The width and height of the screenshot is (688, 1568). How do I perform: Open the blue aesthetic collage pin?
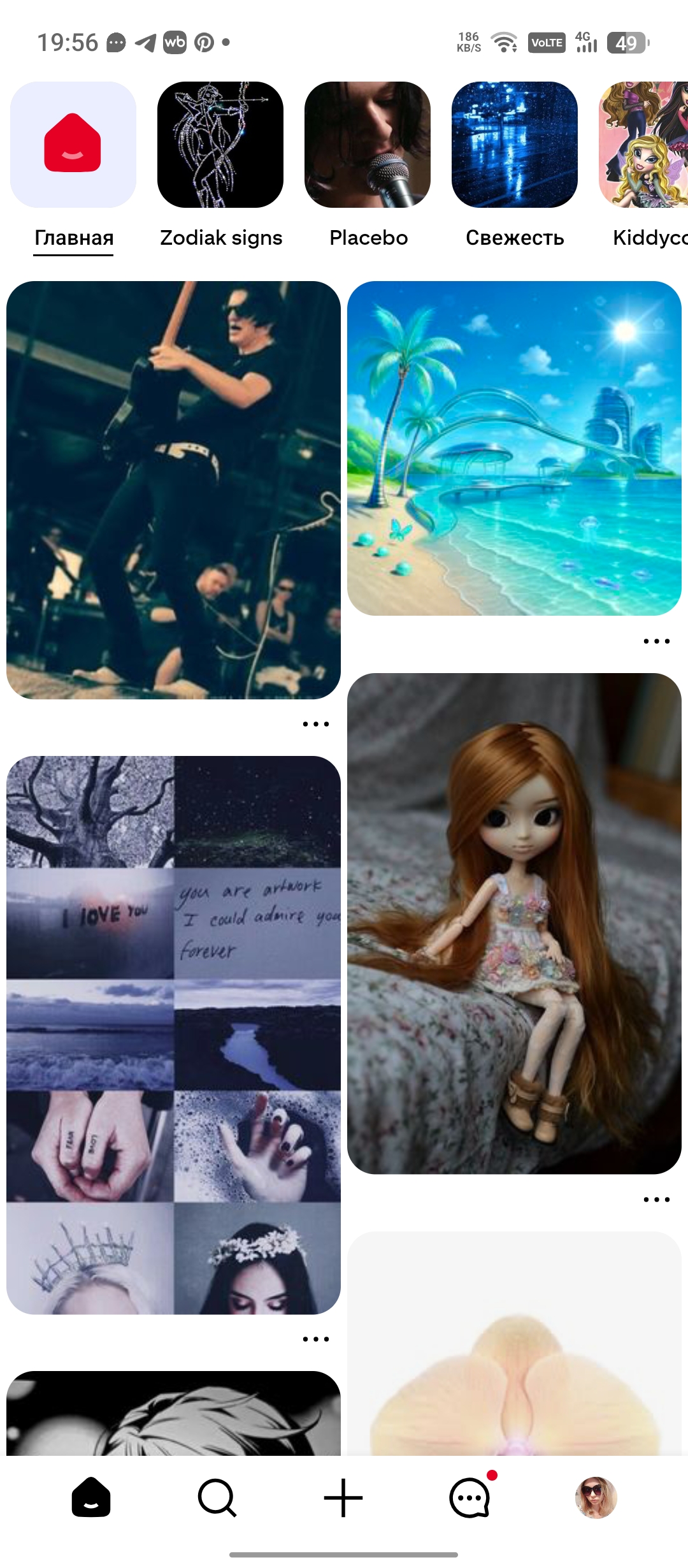173,1035
